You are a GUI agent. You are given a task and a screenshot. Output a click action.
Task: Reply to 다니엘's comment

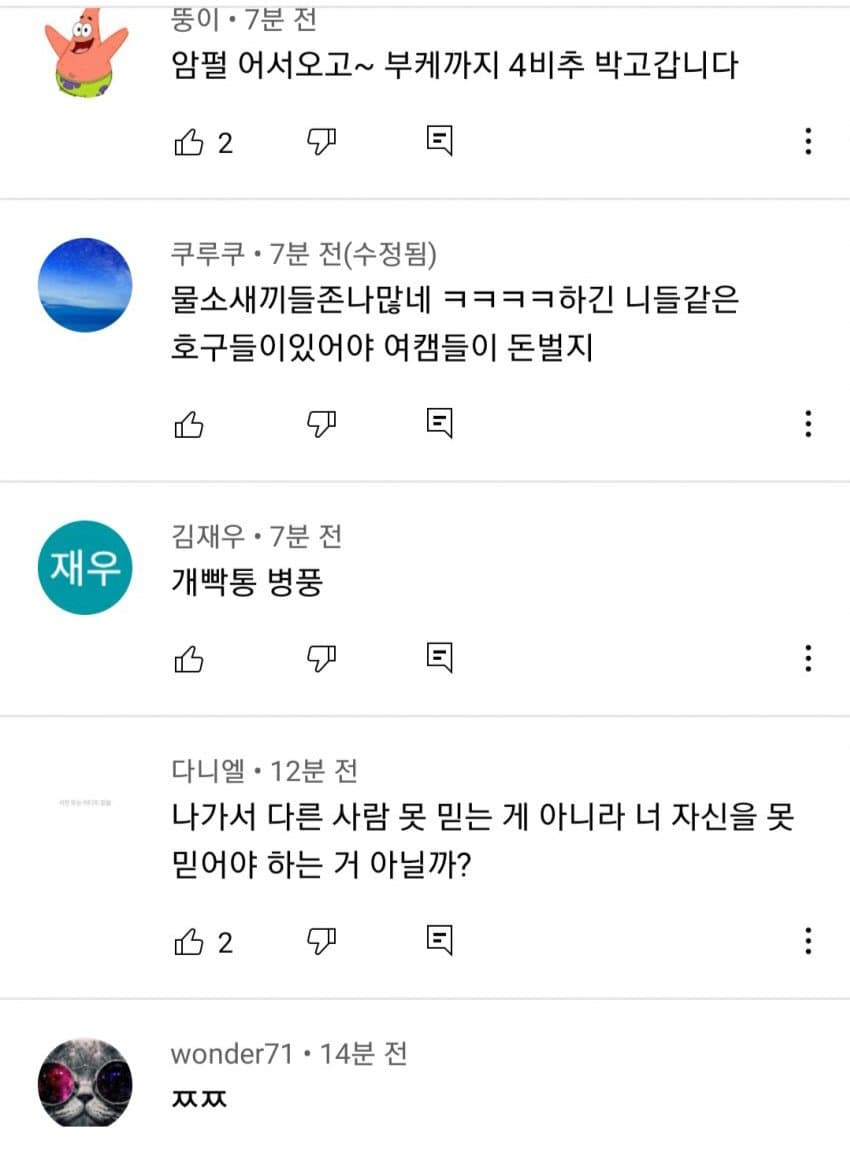click(440, 940)
